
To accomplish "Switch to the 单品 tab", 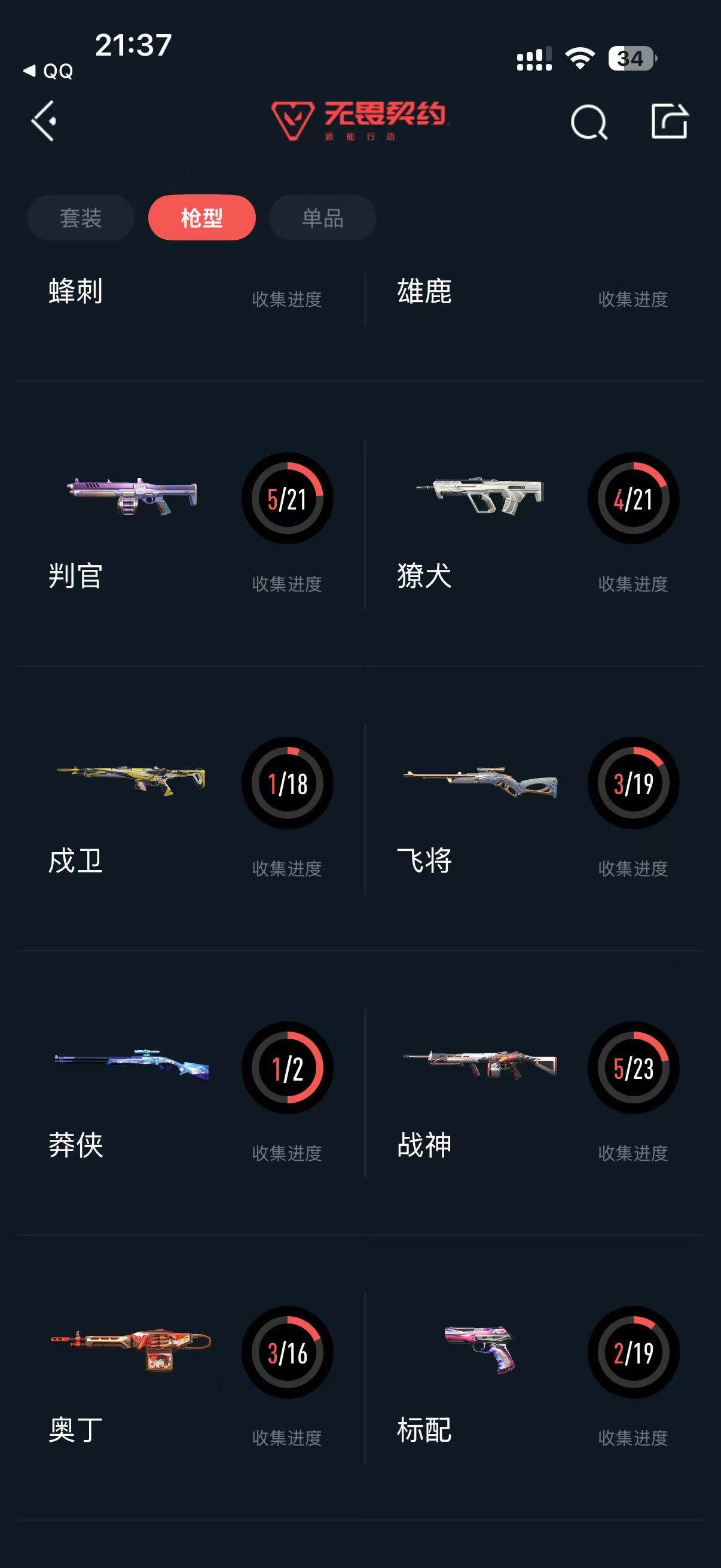I will [x=321, y=217].
